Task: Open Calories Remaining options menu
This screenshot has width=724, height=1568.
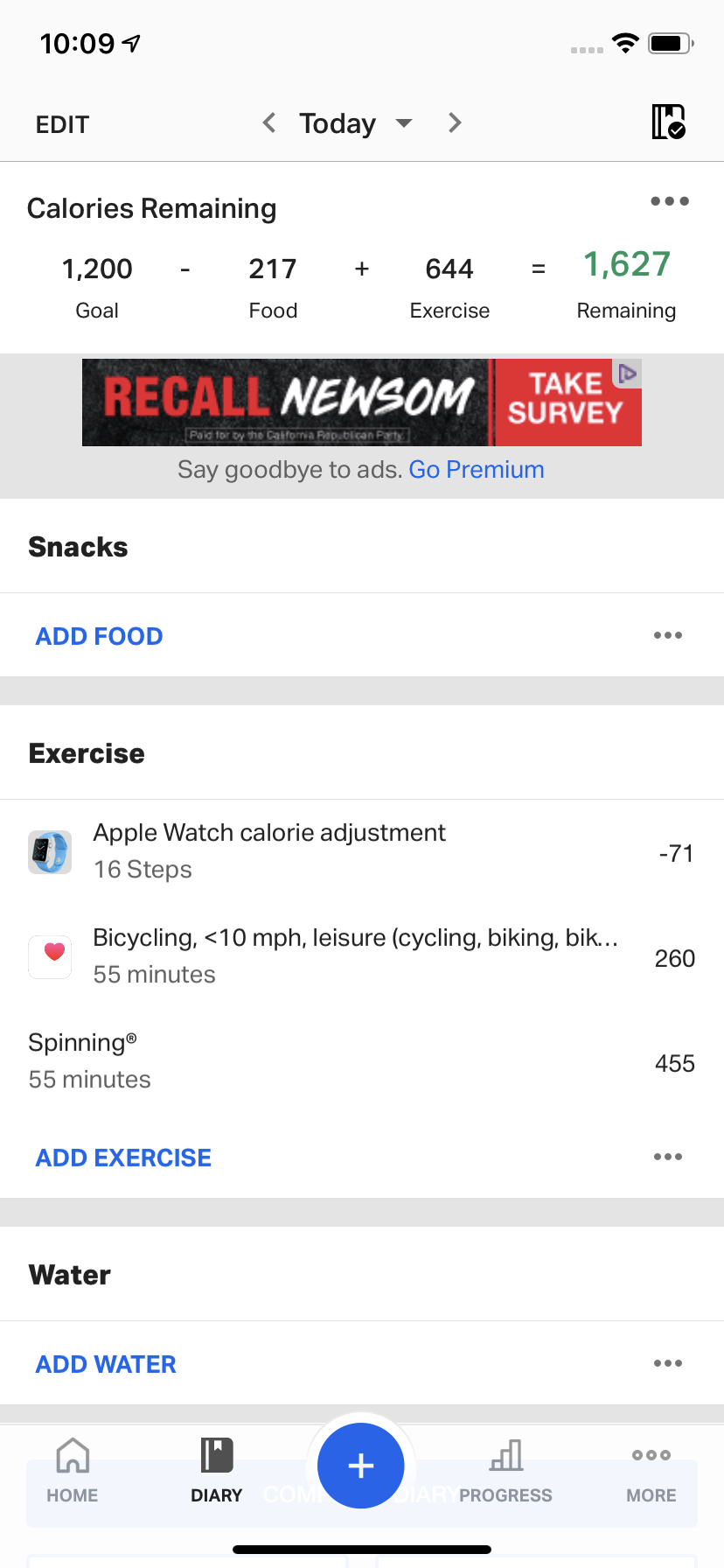Action: 669,201
